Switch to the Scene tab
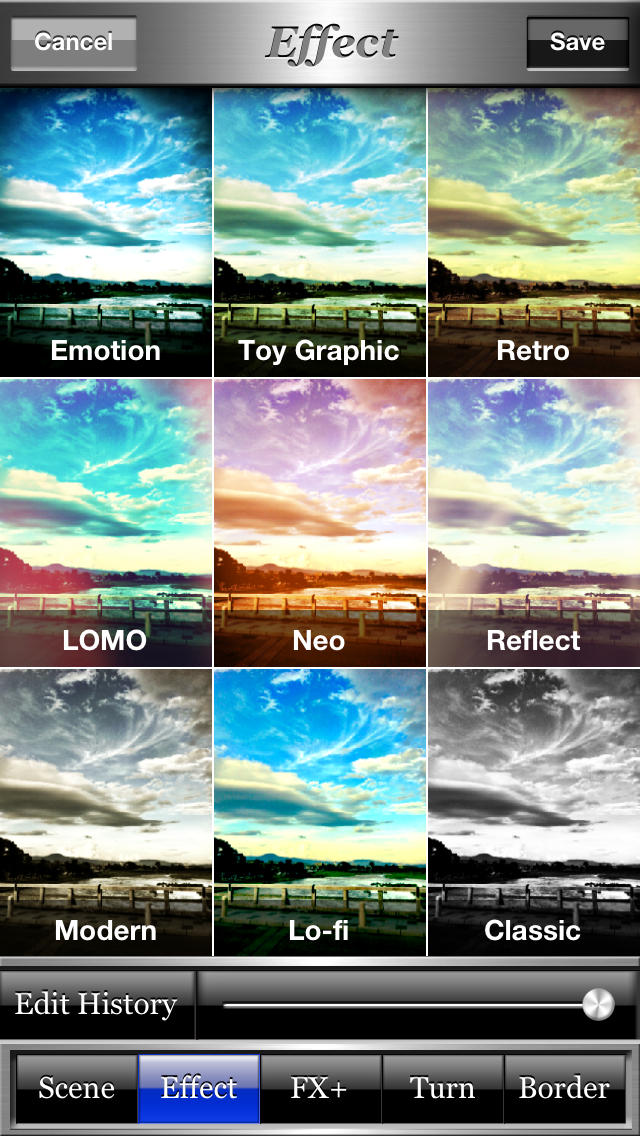The height and width of the screenshot is (1136, 640). (x=76, y=1088)
